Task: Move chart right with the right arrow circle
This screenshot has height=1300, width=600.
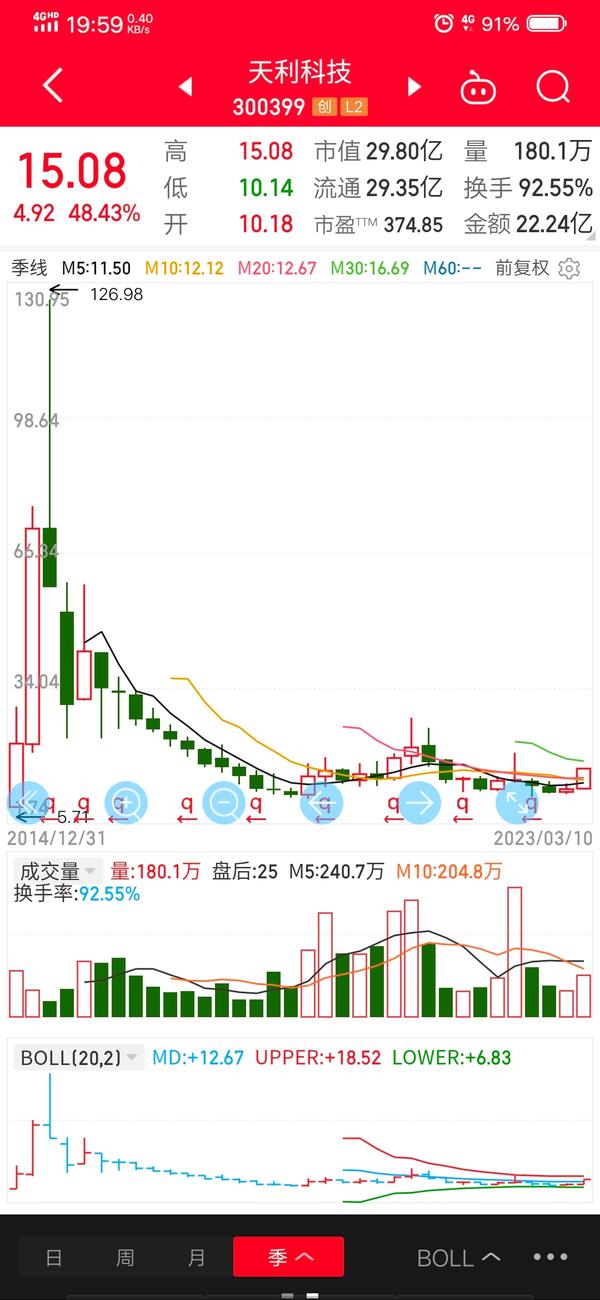Action: [420, 801]
